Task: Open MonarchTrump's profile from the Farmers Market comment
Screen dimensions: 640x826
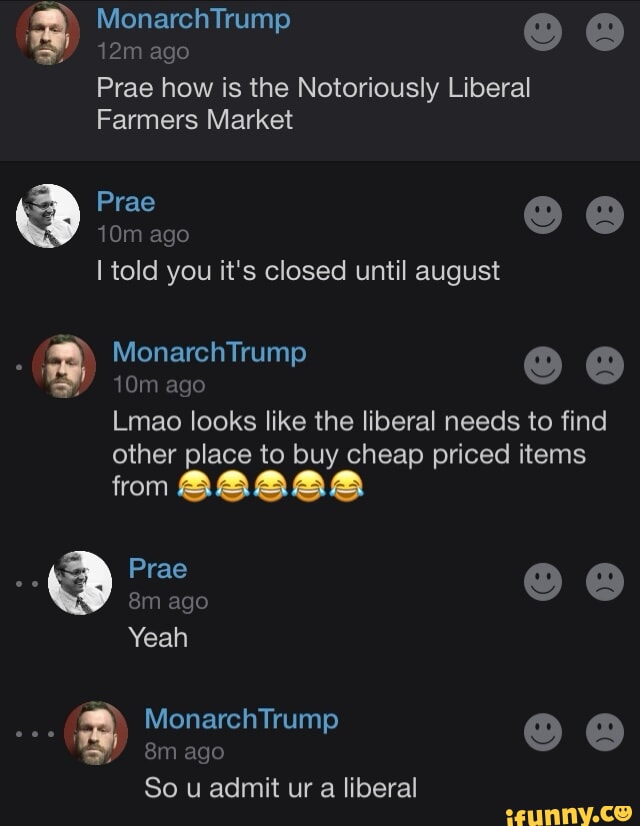Action: 193,18
